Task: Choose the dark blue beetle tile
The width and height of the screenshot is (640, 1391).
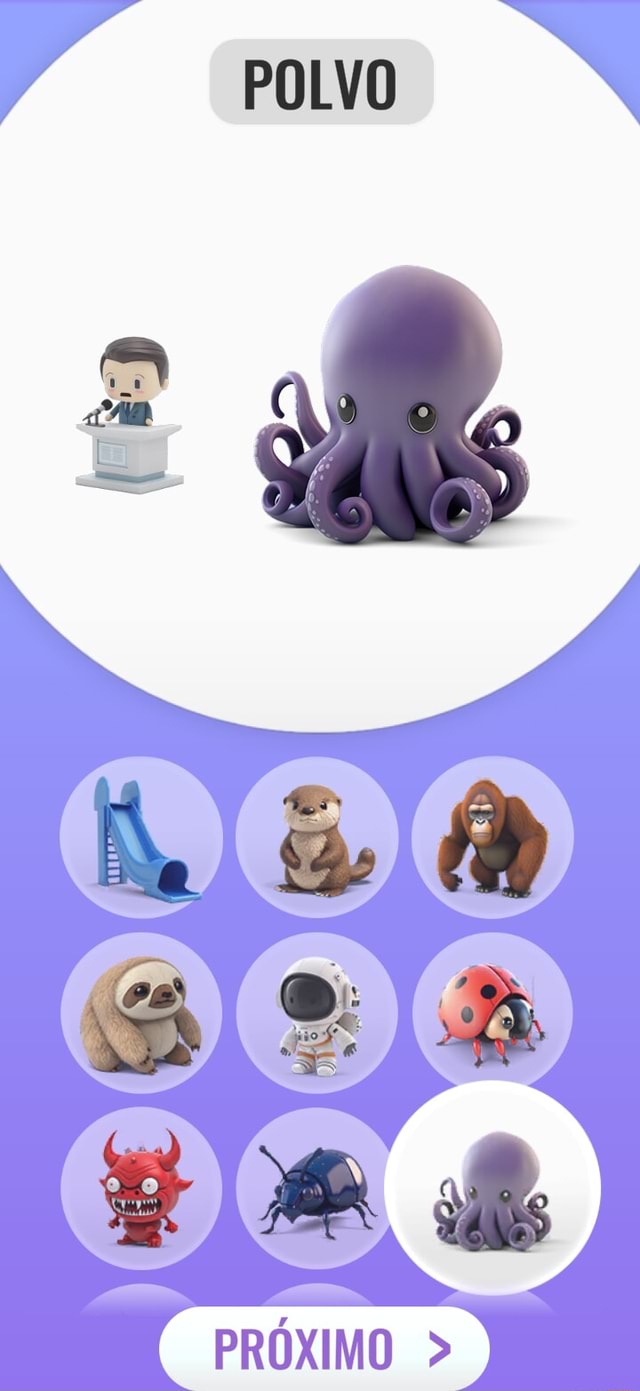Action: click(317, 1188)
